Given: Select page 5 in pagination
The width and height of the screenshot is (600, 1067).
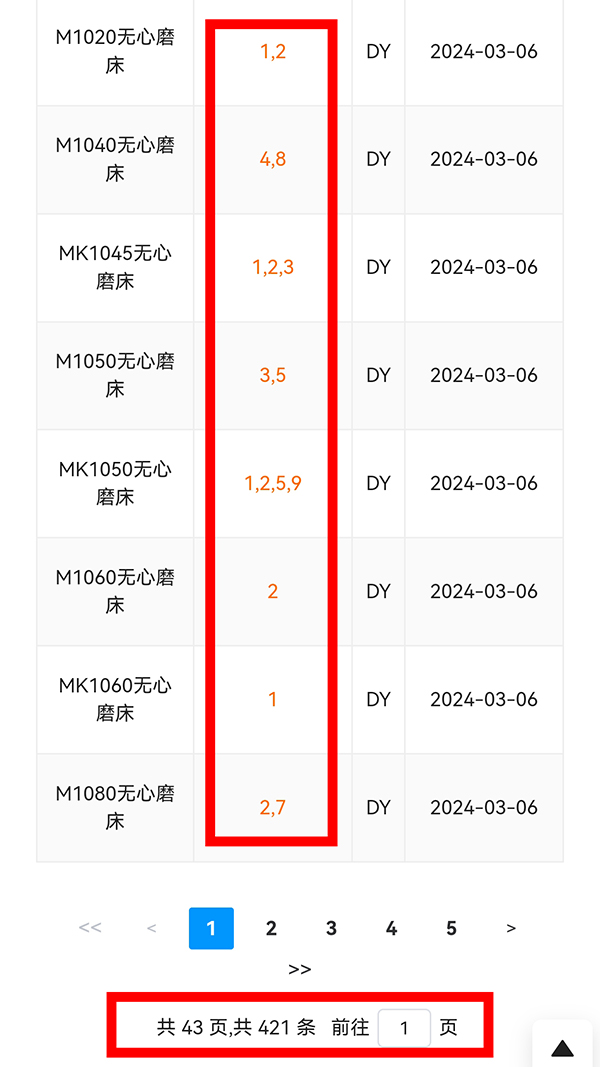Looking at the screenshot, I should pos(451,928).
